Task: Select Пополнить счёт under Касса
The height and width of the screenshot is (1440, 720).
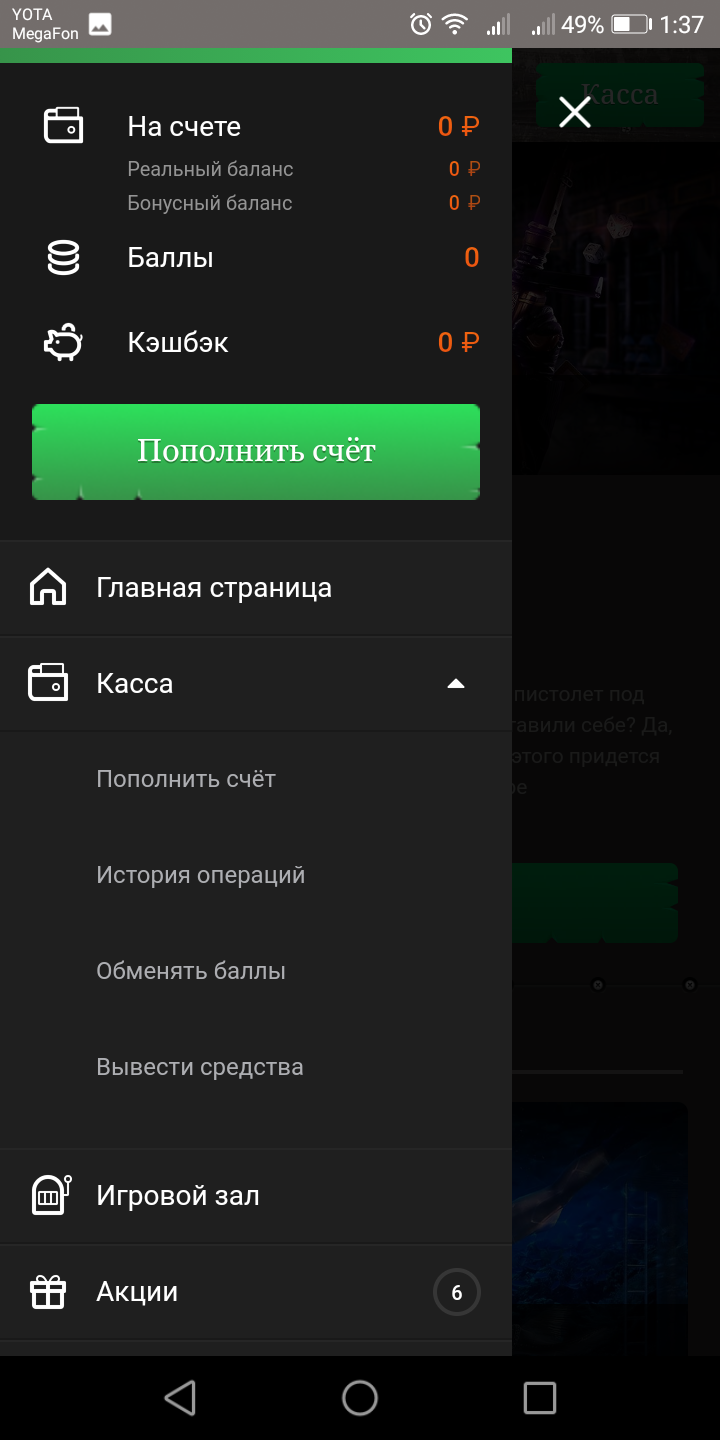Action: (x=186, y=779)
